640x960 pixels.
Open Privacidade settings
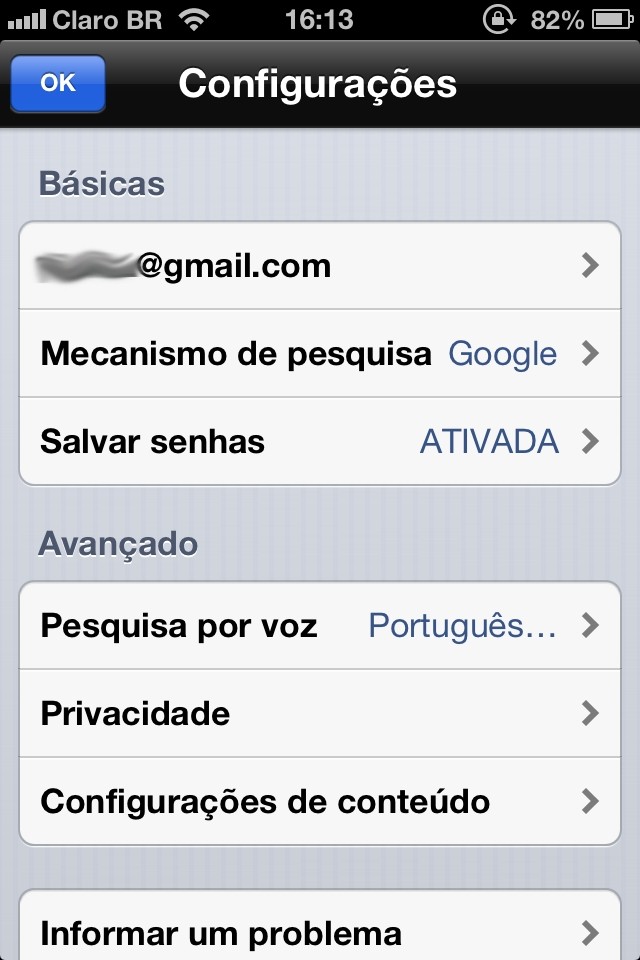tap(320, 713)
